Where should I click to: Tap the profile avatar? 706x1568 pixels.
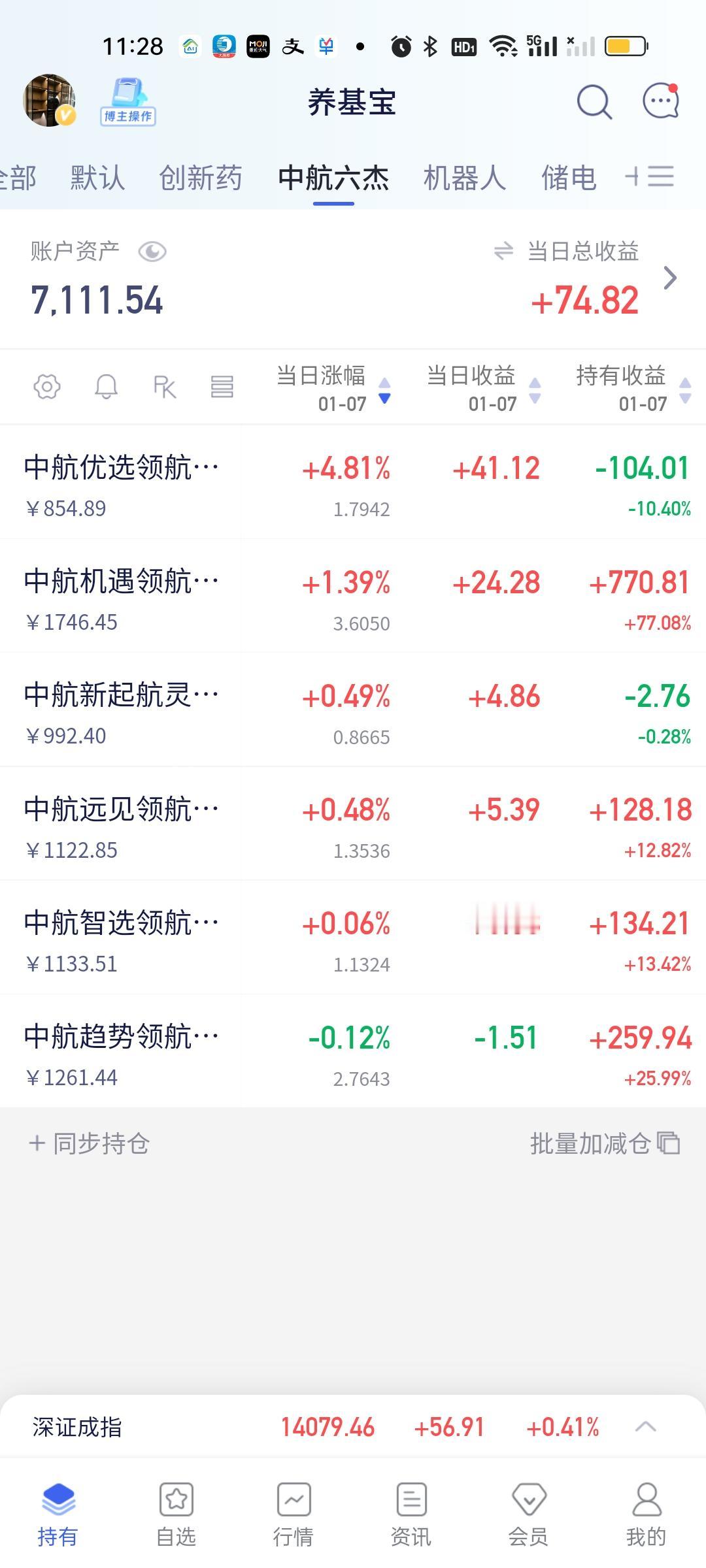tap(50, 100)
